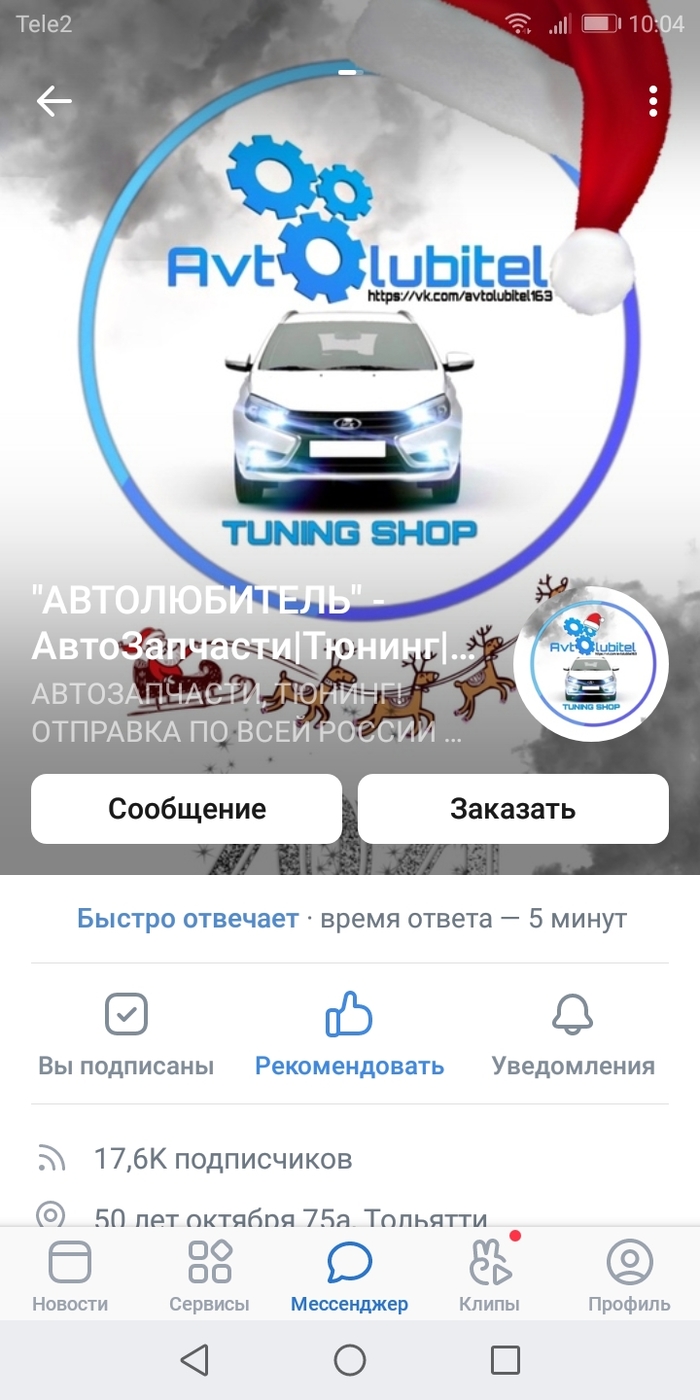Open the Мессенджер tab
700x1400 pixels.
click(350, 1275)
